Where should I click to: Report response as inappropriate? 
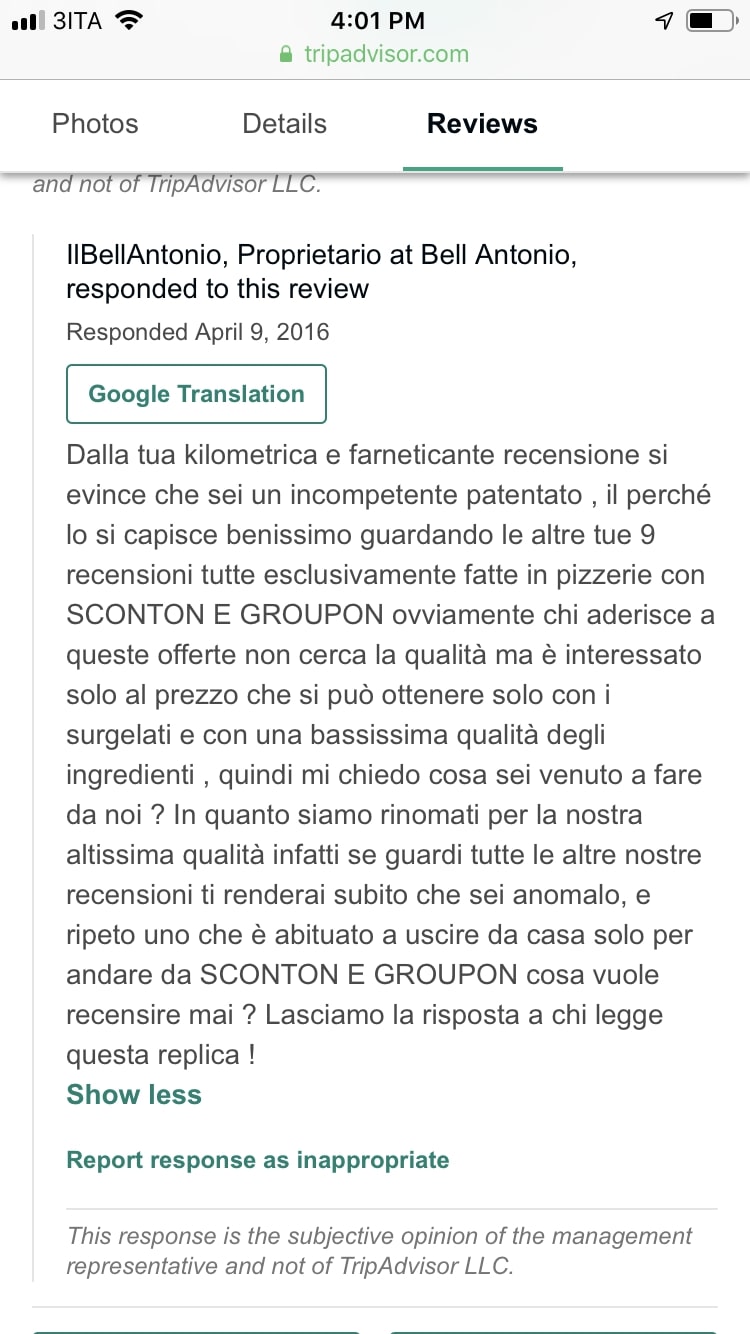click(258, 1160)
